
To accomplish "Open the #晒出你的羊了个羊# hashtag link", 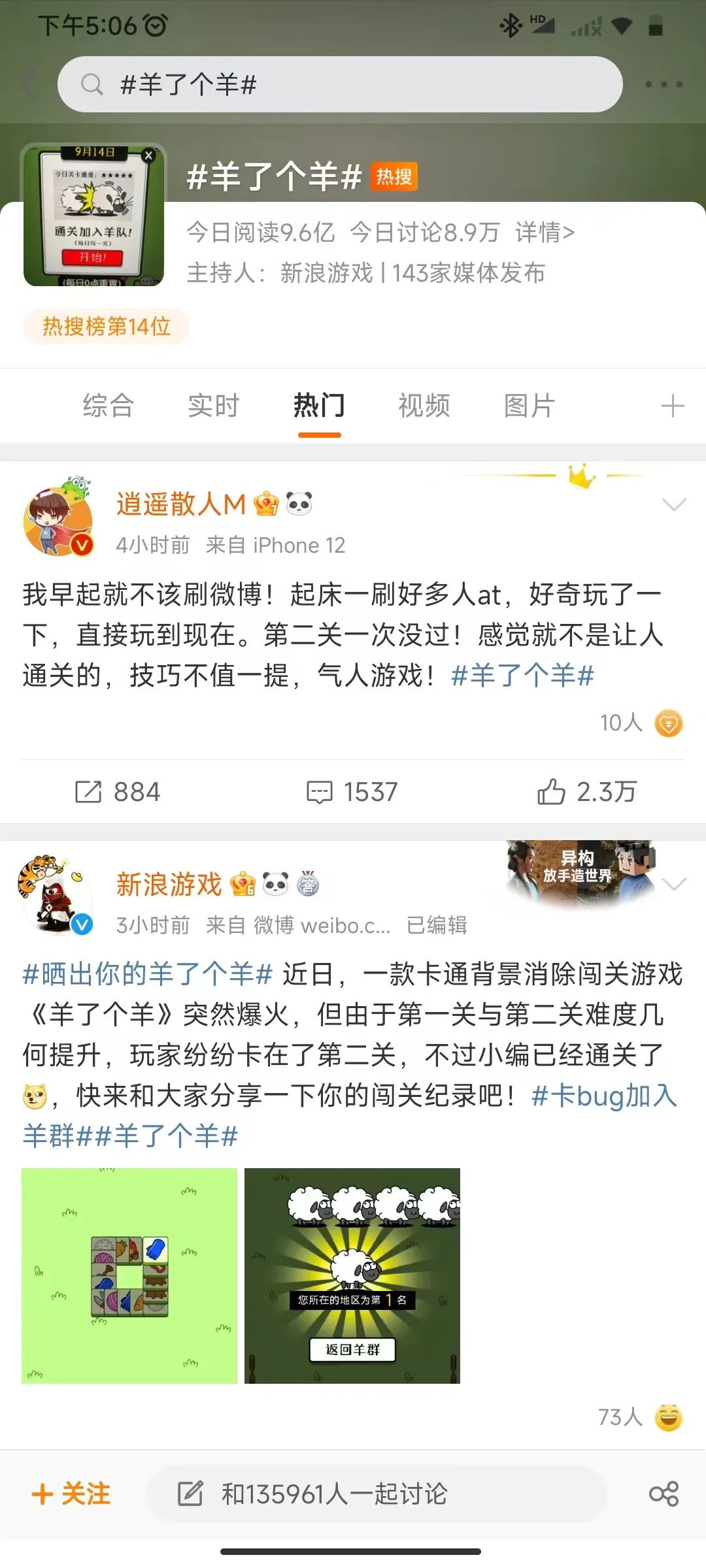I will (147, 974).
